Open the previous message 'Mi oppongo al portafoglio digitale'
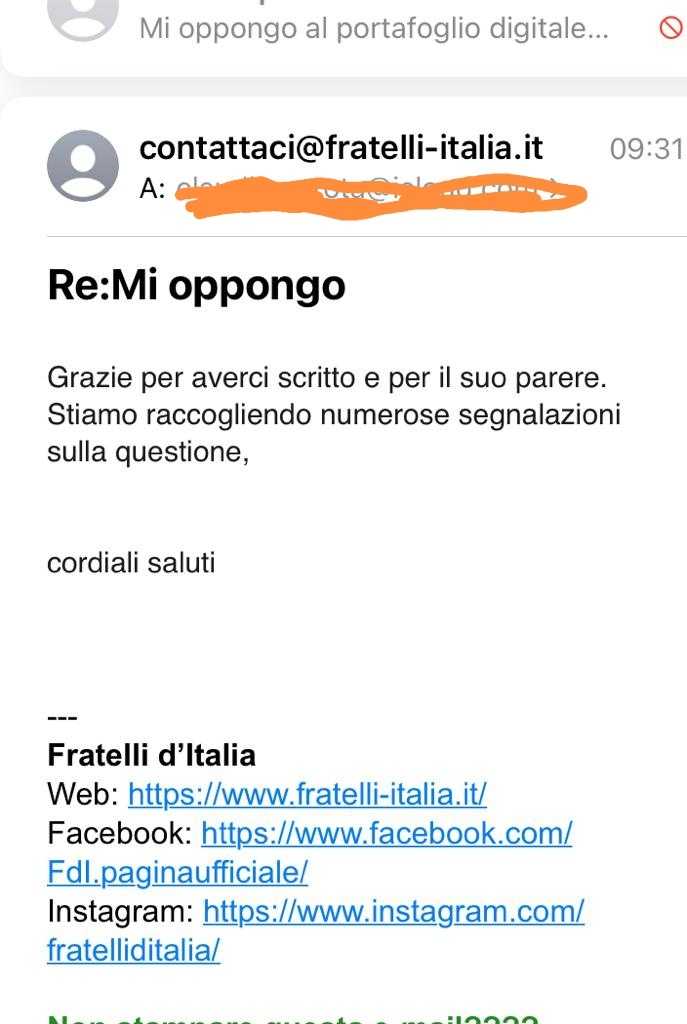 pyautogui.click(x=373, y=29)
